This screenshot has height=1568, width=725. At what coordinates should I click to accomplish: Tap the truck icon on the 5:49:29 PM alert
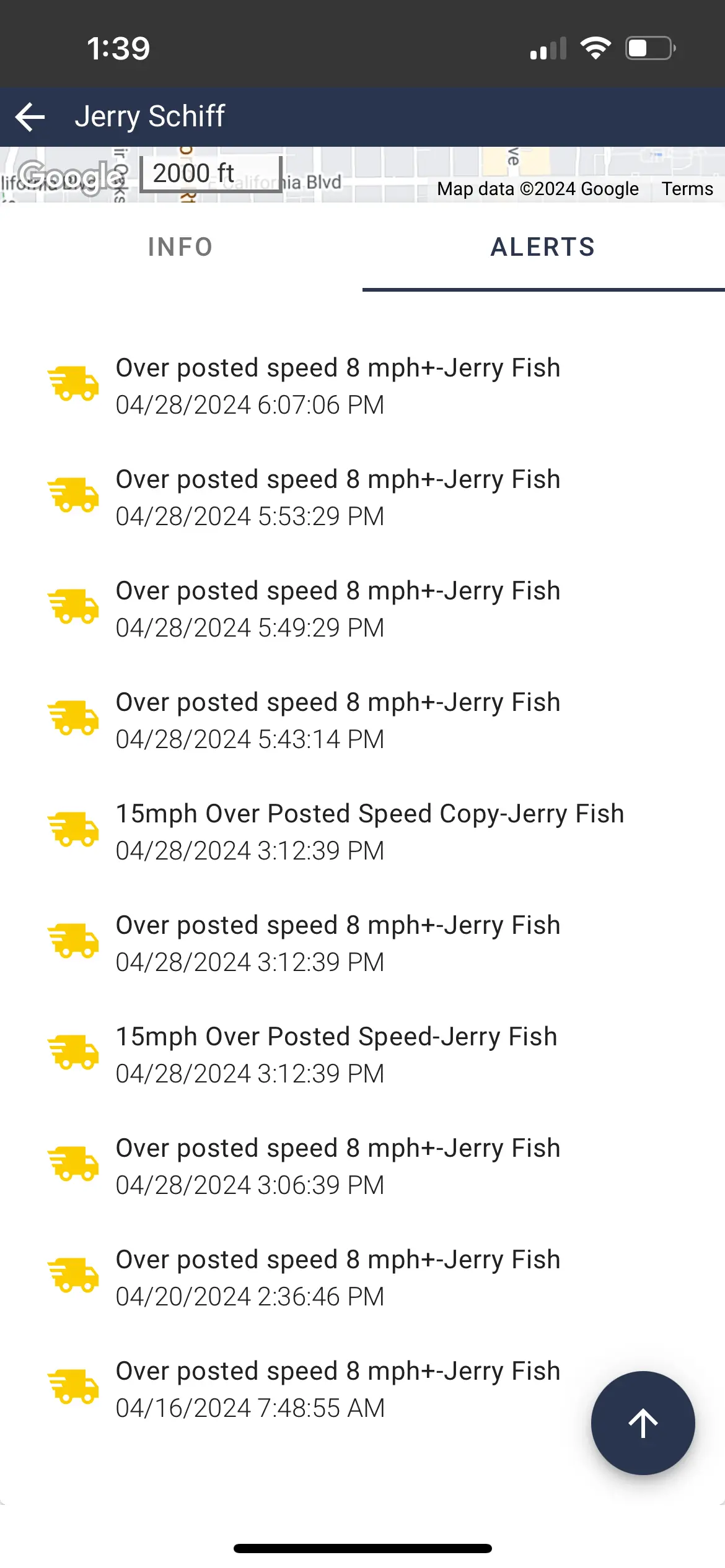pyautogui.click(x=74, y=607)
